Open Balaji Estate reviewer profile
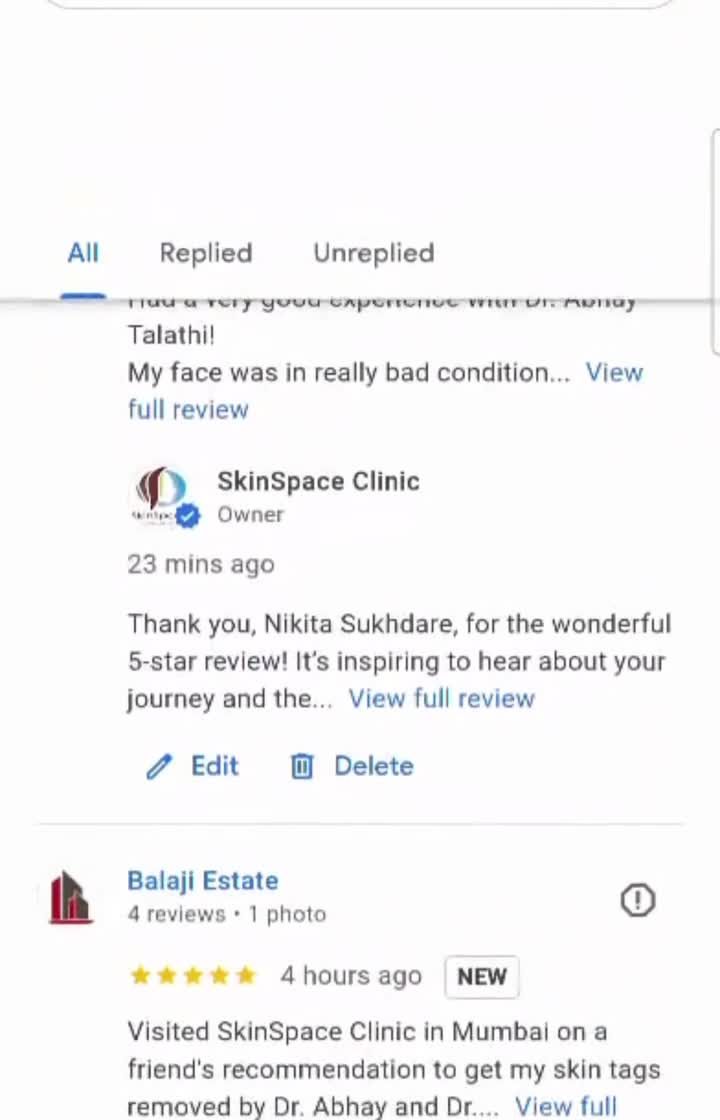Viewport: 720px width, 1120px height. click(202, 881)
